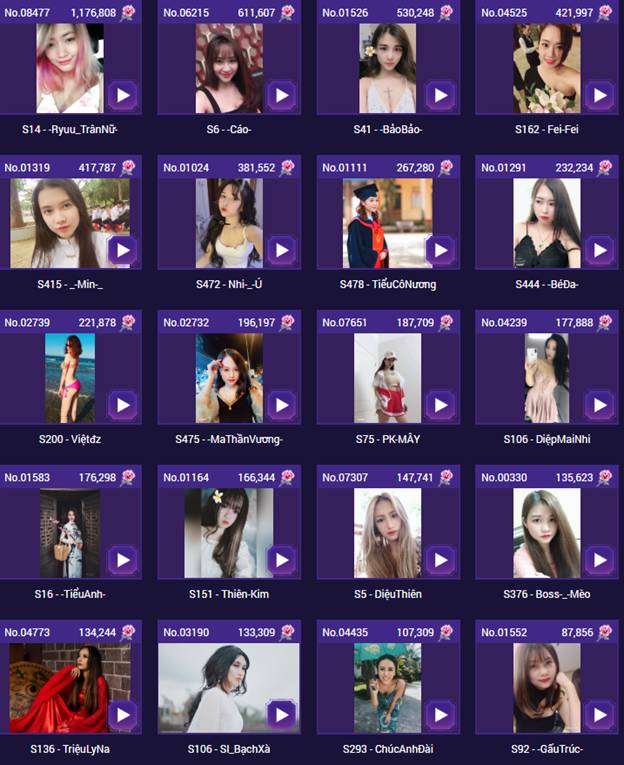Play the video of S106 - SI_BạchXà
This screenshot has height=765, width=624.
click(281, 715)
